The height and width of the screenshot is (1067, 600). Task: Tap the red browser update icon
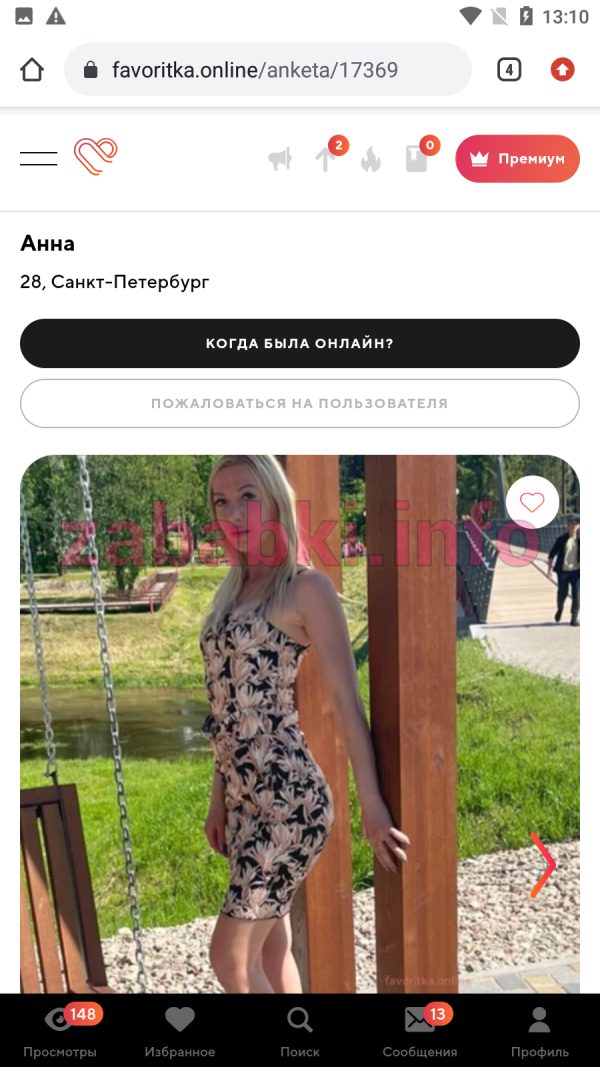pos(562,69)
